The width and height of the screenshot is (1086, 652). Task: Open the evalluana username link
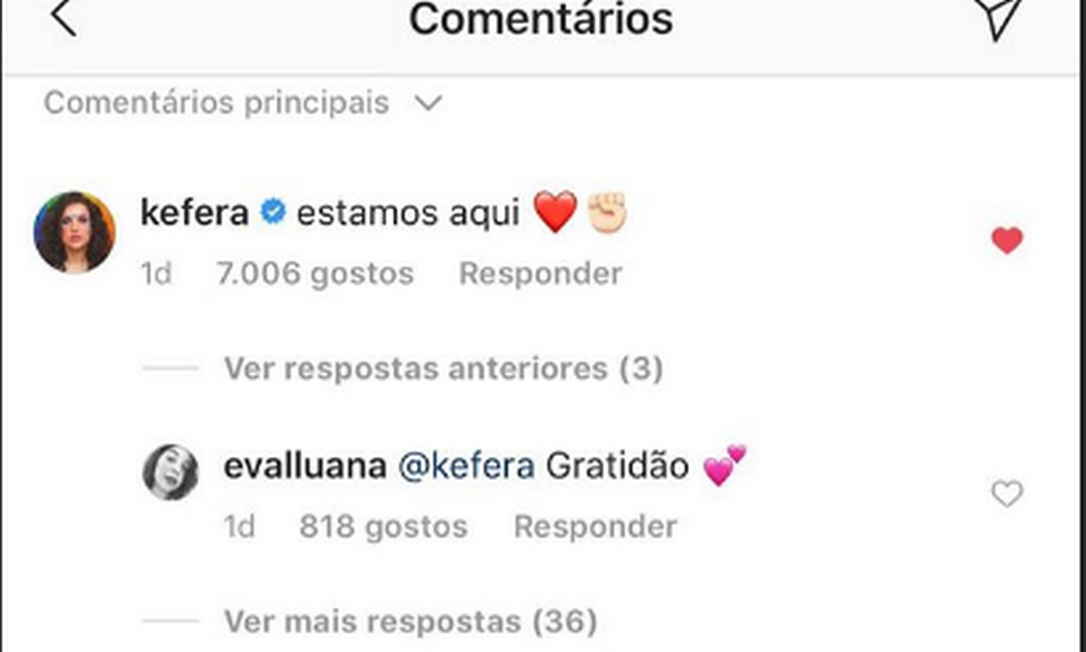(x=305, y=466)
